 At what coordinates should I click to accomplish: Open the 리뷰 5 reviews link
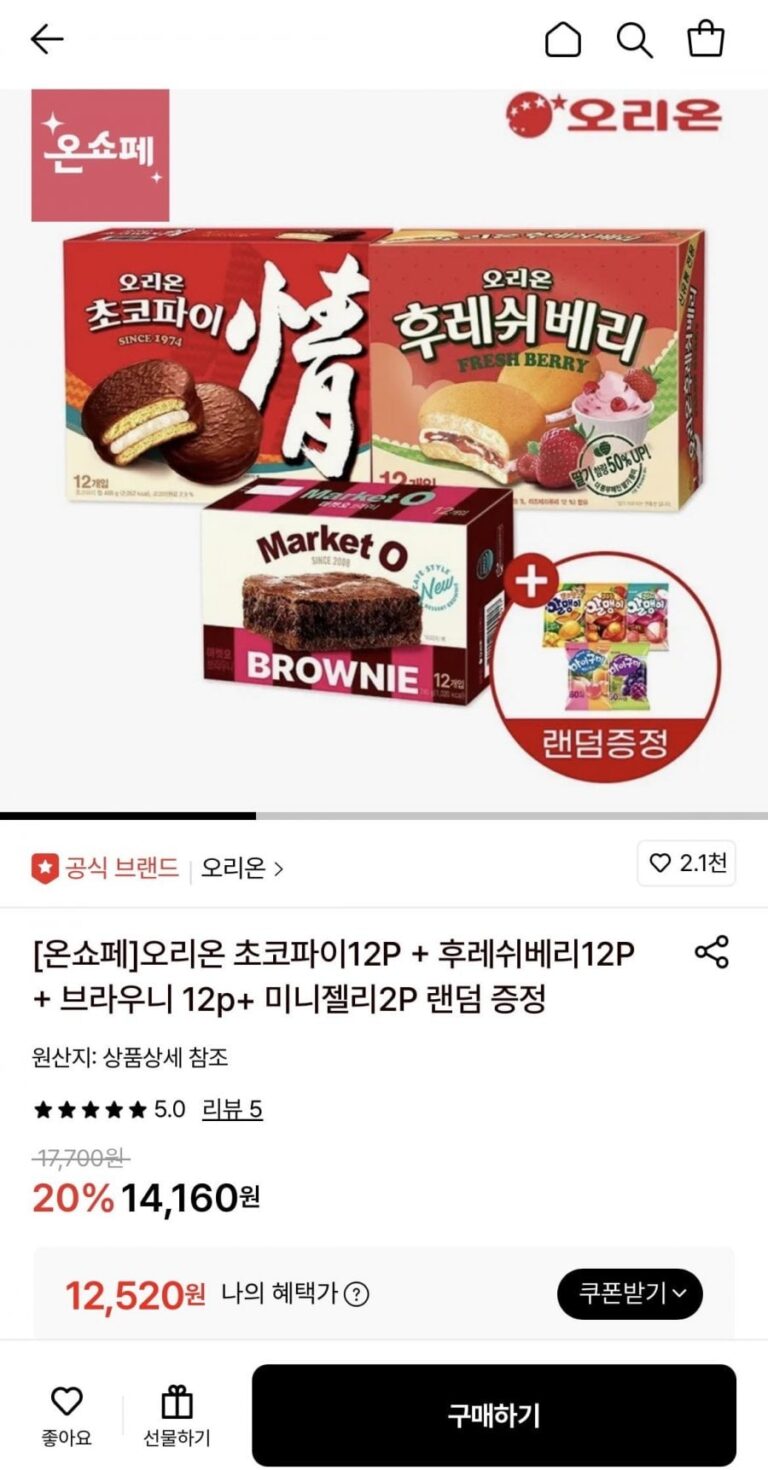pos(232,1109)
